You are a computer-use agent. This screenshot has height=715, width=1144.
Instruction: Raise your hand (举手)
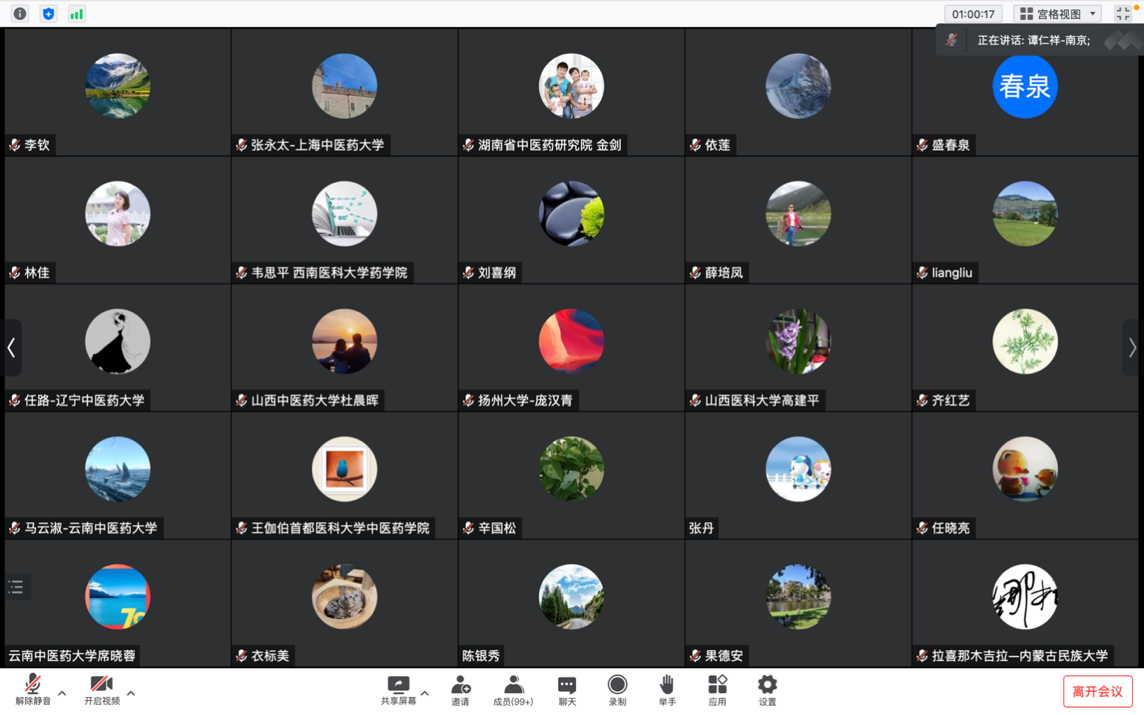tap(667, 689)
